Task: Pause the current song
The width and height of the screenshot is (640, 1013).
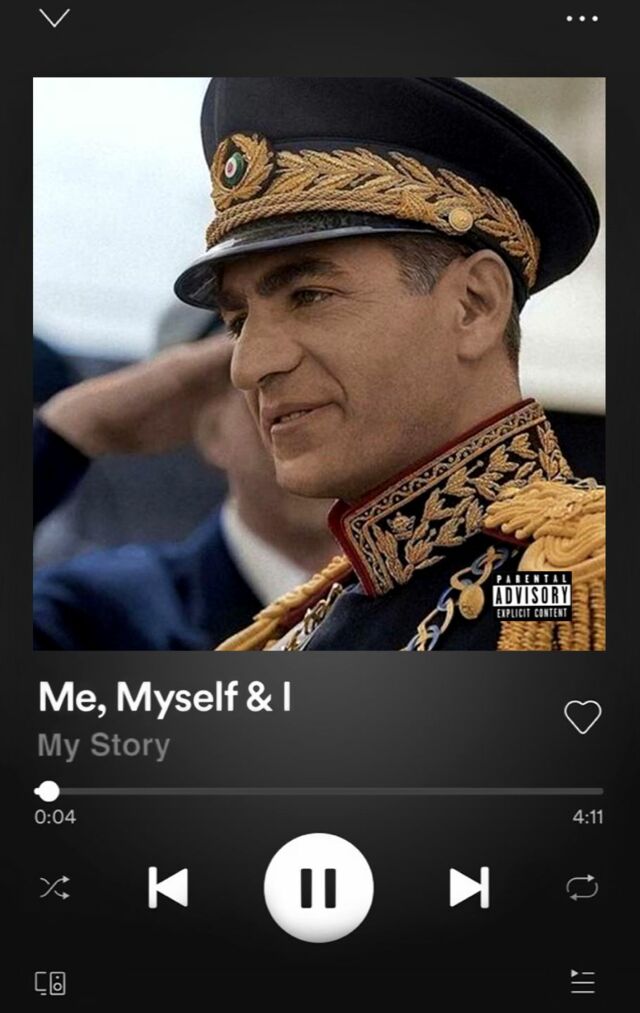Action: 319,887
